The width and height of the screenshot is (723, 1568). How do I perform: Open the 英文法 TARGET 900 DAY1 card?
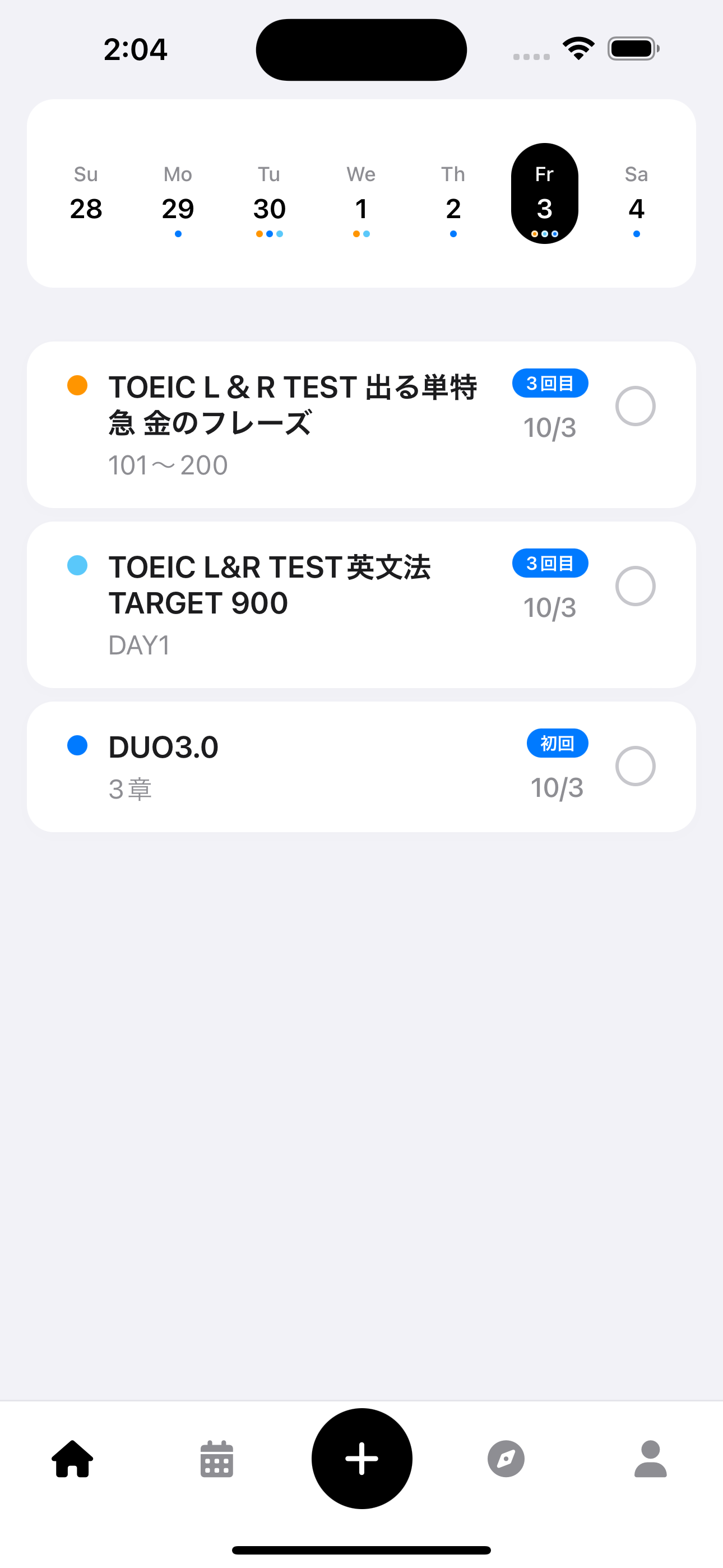tap(292, 605)
